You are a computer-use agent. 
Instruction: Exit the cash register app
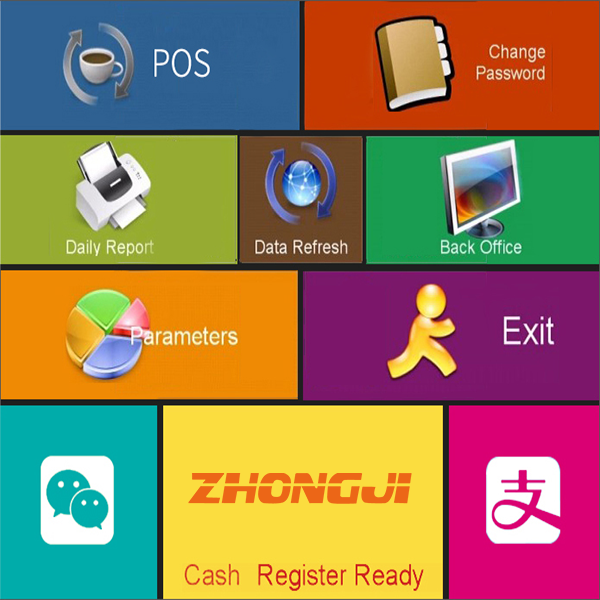tap(451, 335)
